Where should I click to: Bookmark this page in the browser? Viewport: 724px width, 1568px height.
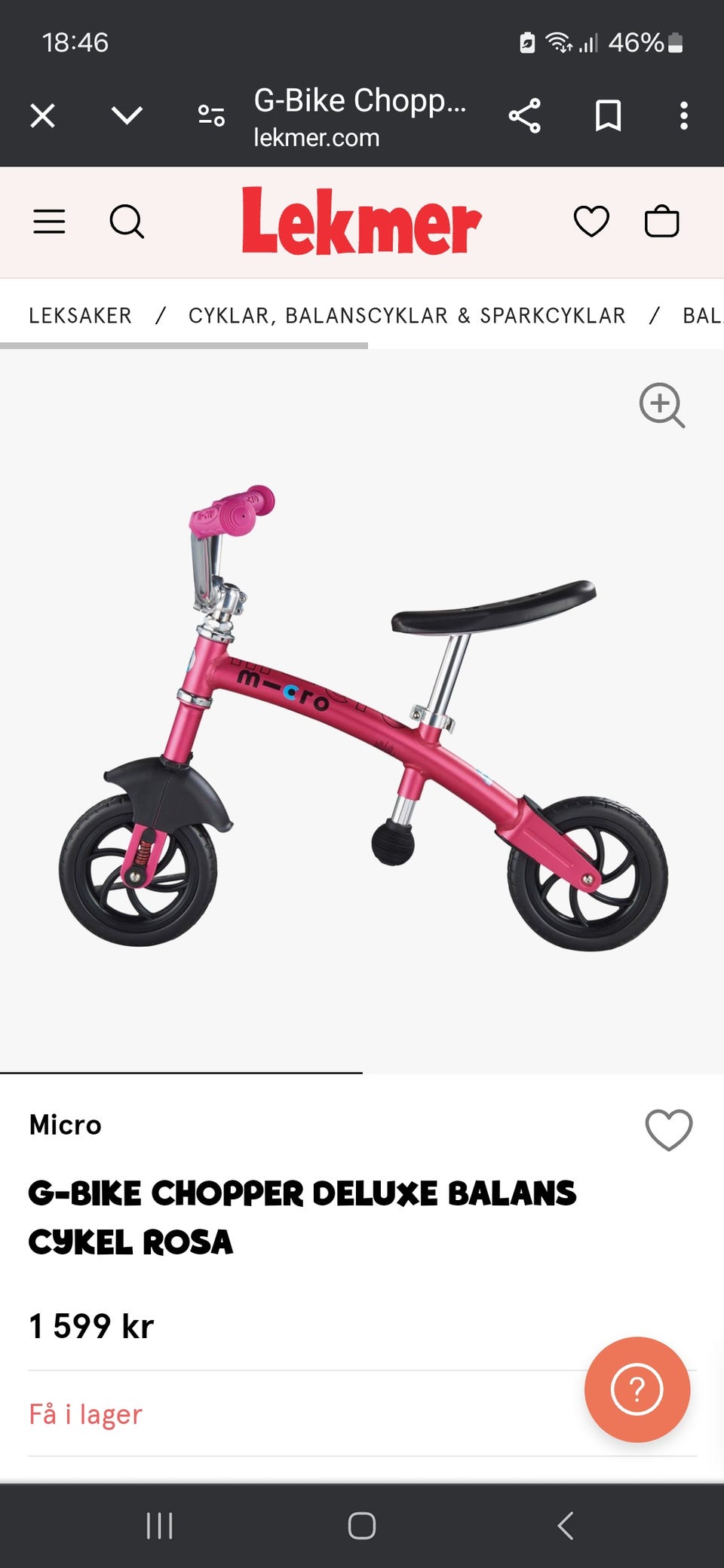click(608, 116)
